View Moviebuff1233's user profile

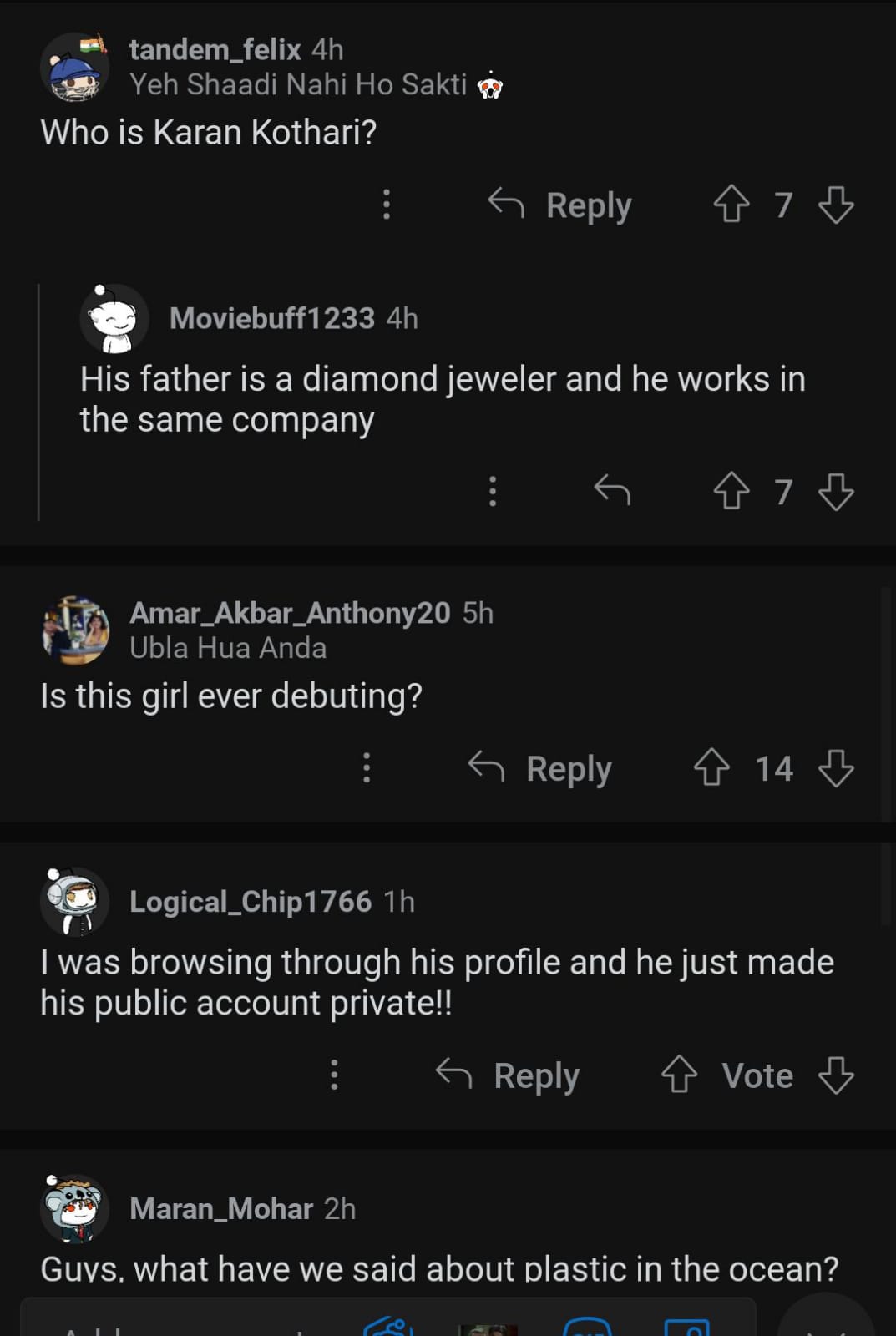pos(271,318)
